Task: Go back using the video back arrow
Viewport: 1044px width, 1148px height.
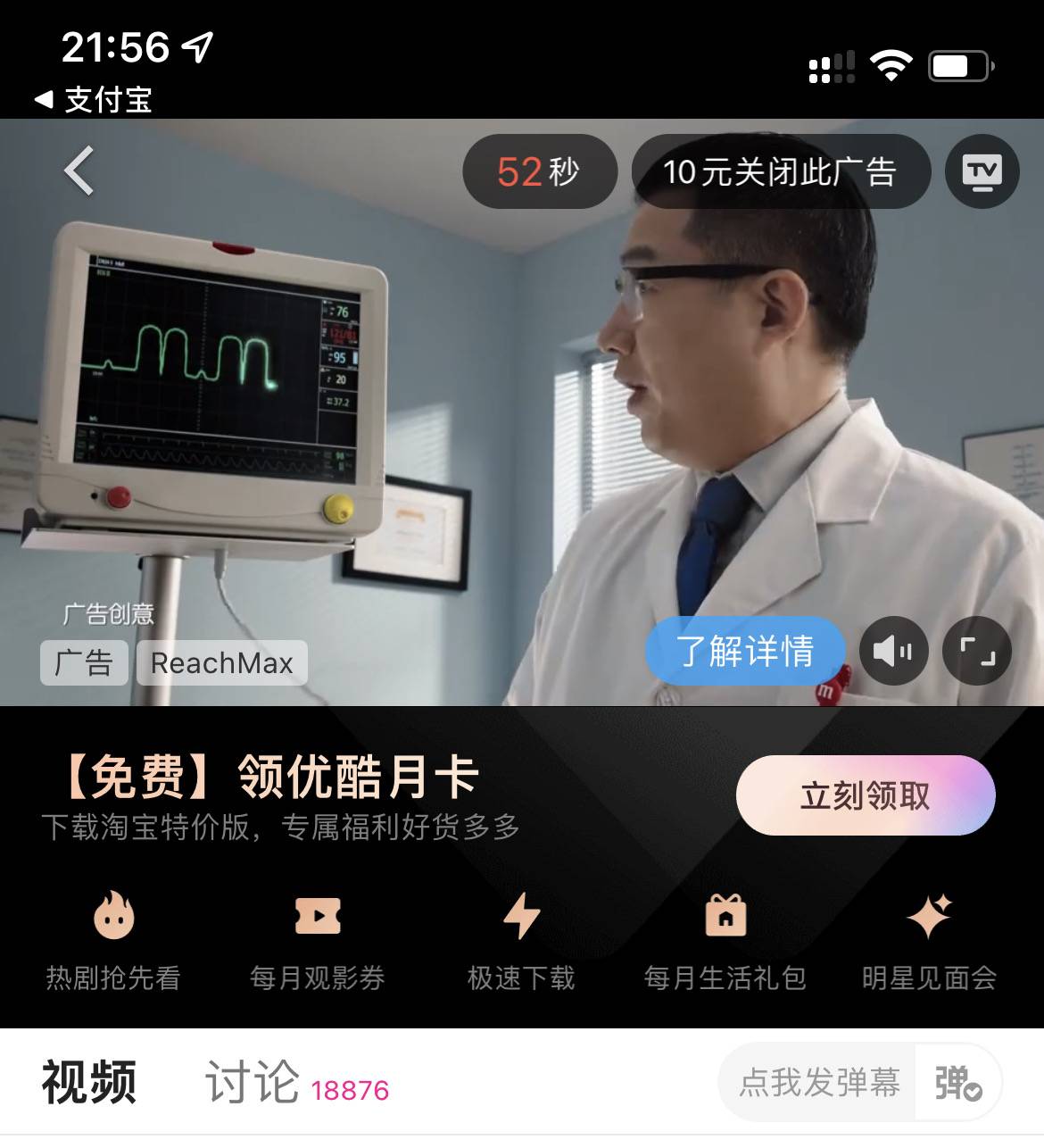Action: point(79,171)
